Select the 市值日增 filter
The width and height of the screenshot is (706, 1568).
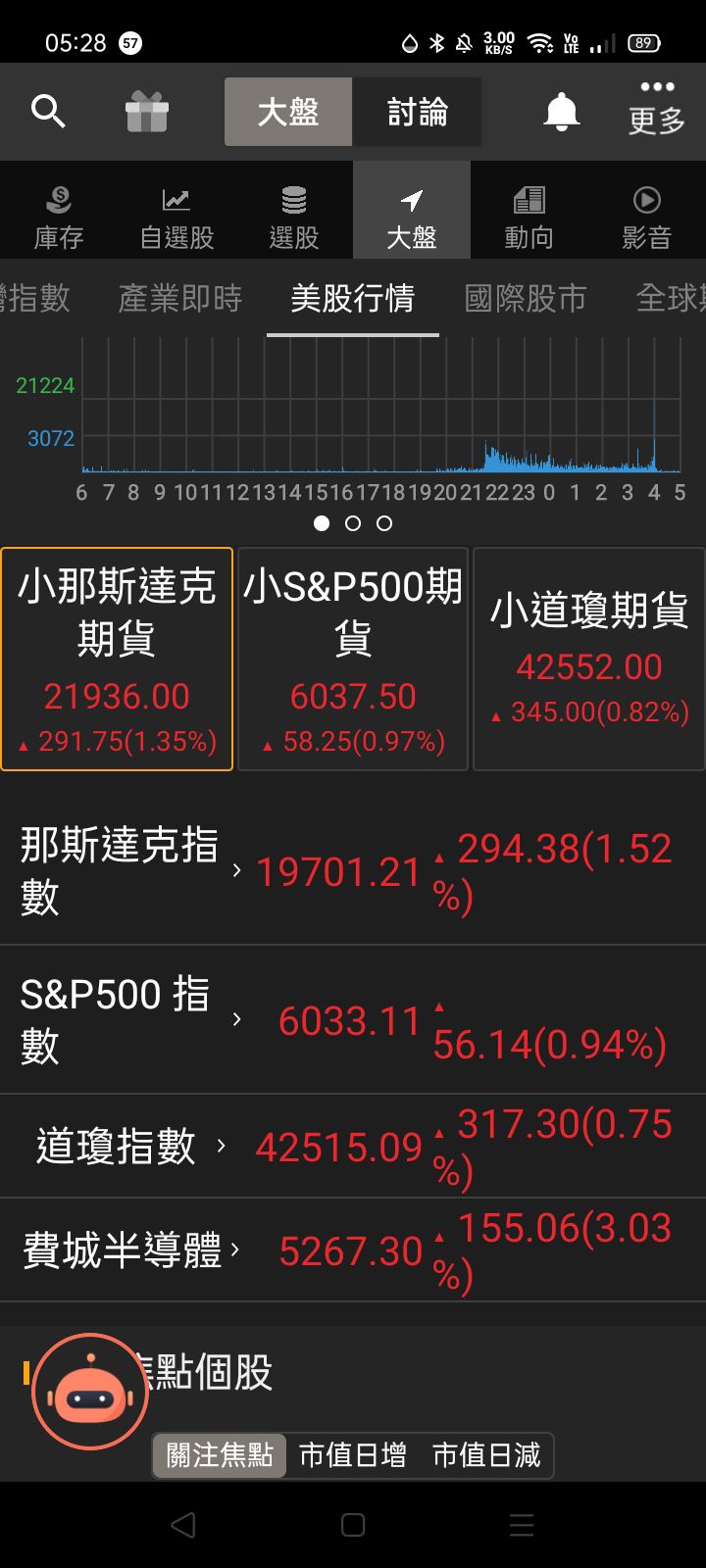pos(353,1455)
